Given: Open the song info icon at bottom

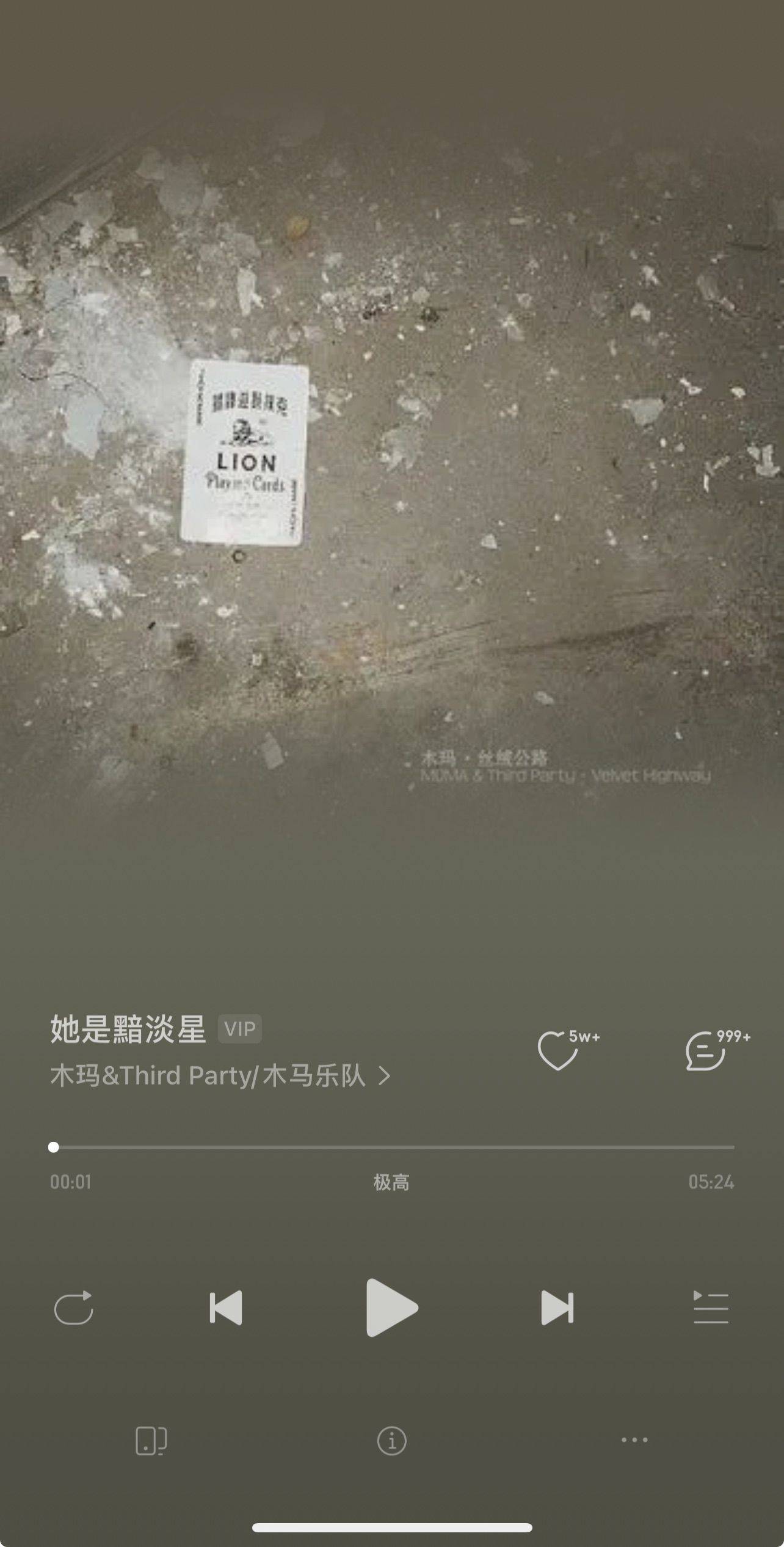Looking at the screenshot, I should tap(392, 1441).
